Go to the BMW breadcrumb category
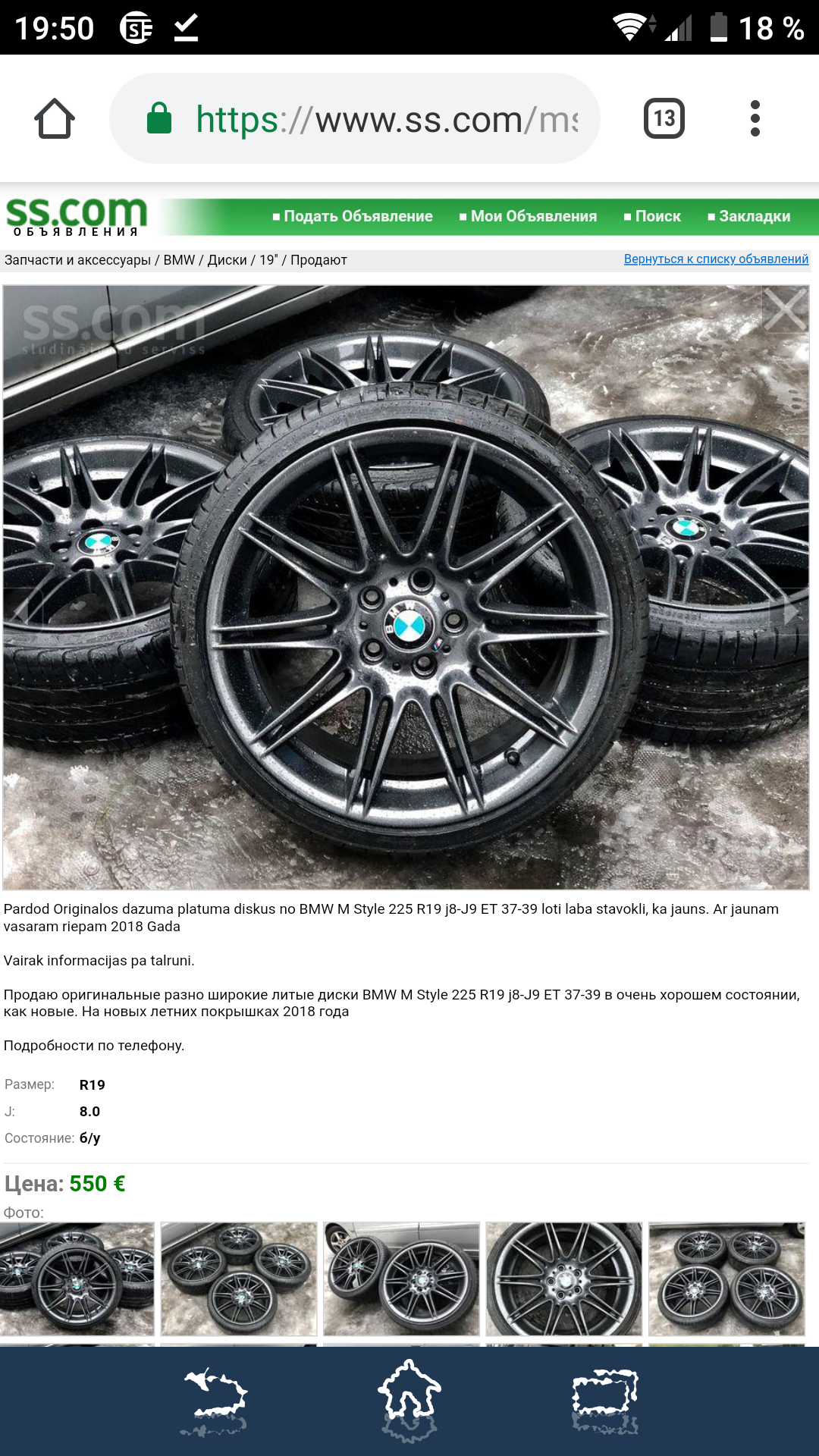 (x=179, y=260)
